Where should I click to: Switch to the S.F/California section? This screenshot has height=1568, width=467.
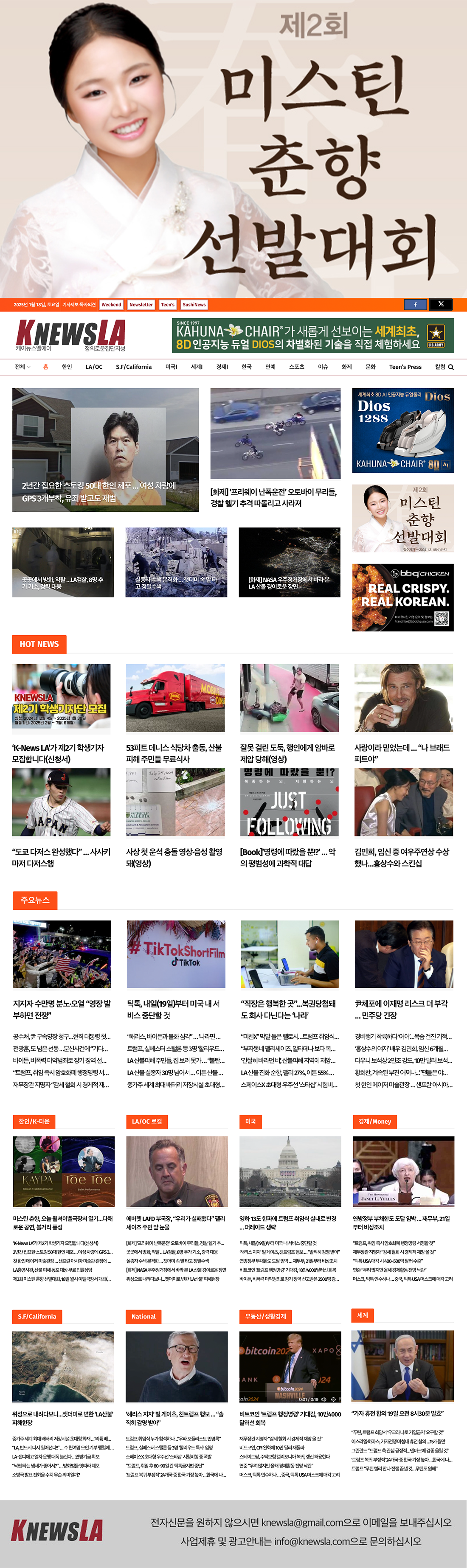(x=133, y=367)
